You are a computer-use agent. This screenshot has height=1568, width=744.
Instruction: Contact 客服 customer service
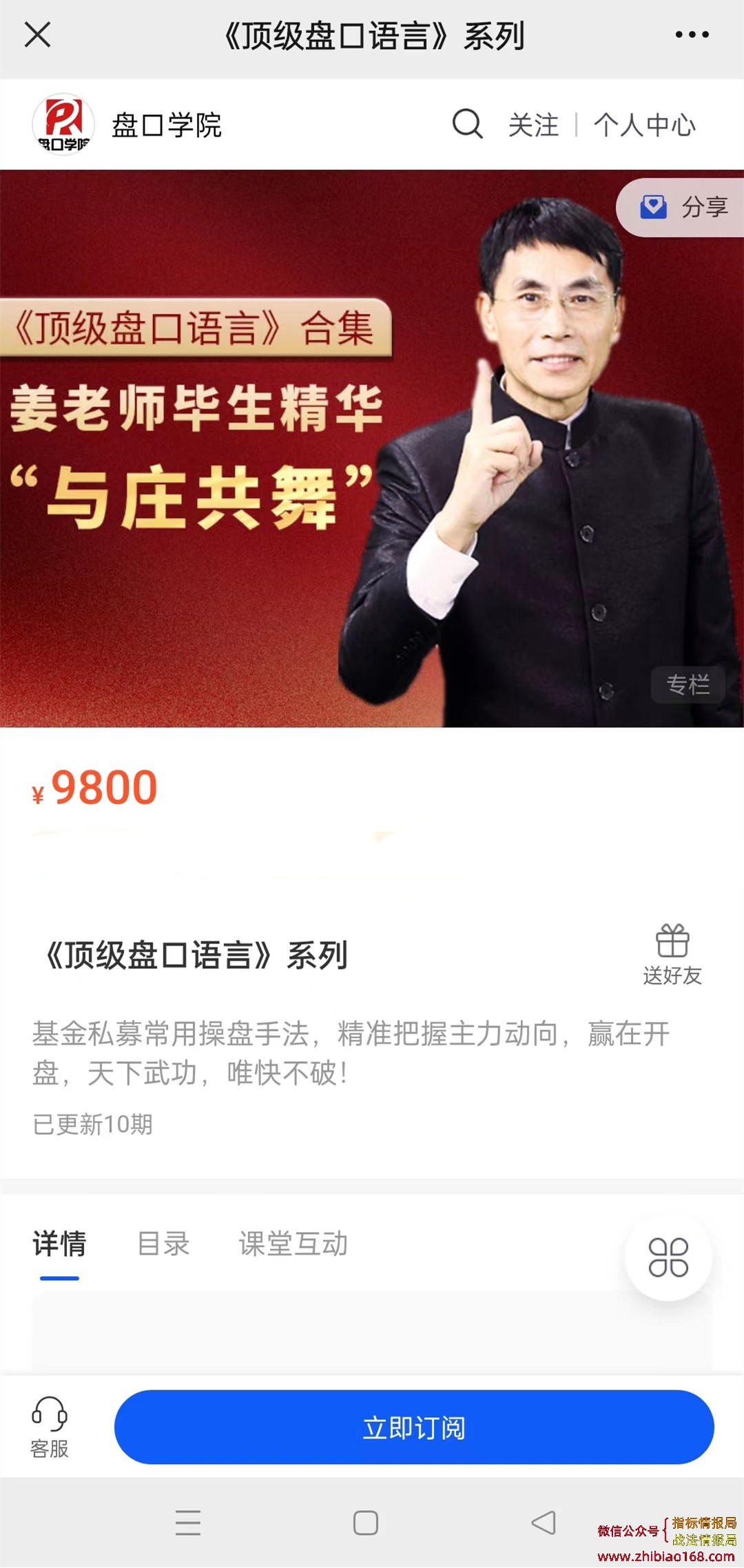point(50,1427)
